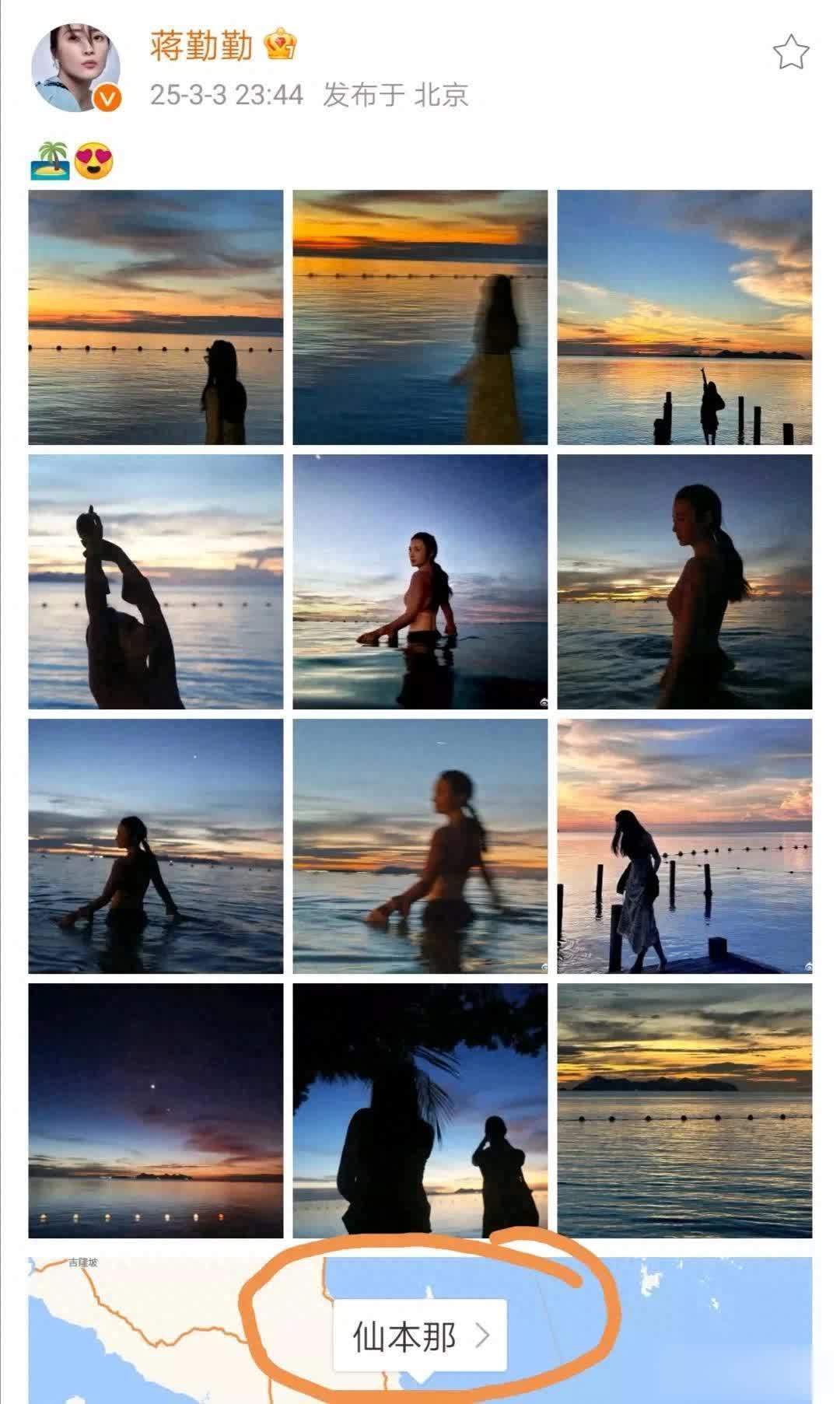This screenshot has height=1404, width=840.
Task: Open the 仙本那 location tag
Action: 420,1336
